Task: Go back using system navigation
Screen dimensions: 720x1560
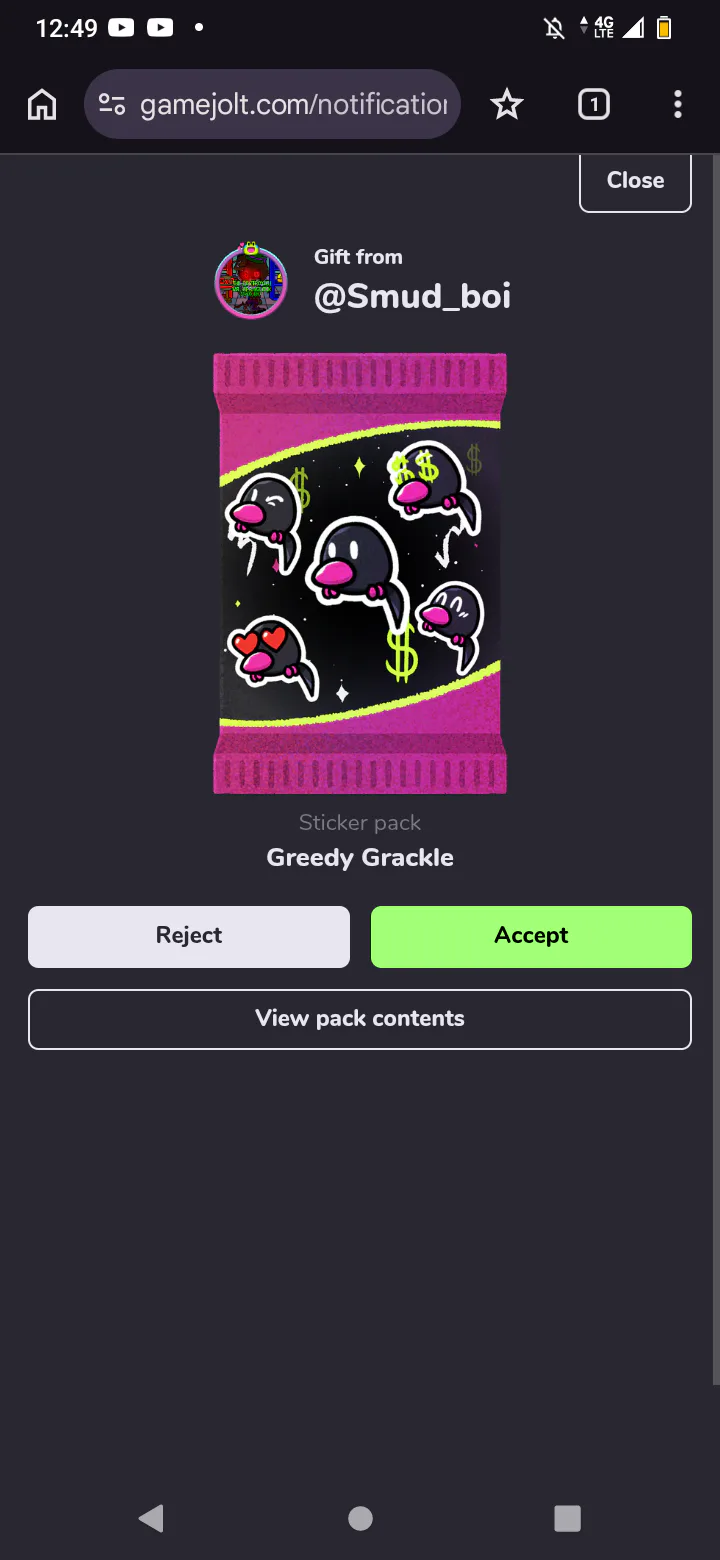Action: coord(151,1518)
